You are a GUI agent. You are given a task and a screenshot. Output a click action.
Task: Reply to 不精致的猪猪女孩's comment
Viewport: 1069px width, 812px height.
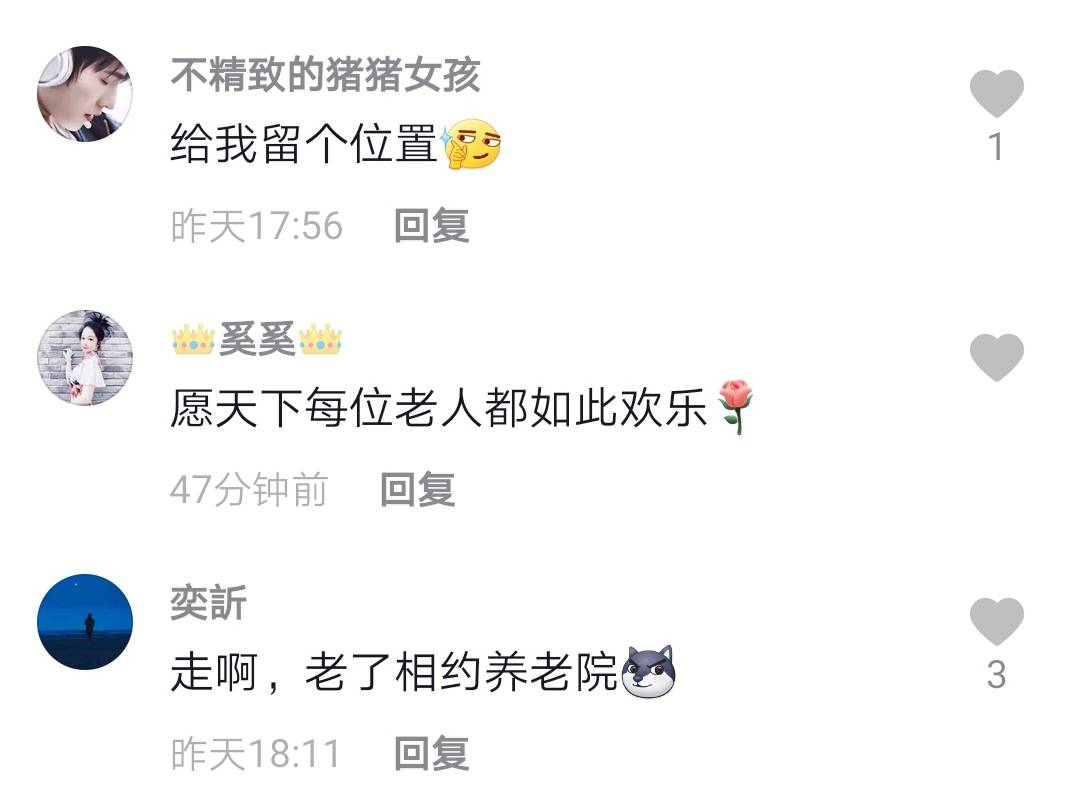click(x=431, y=226)
